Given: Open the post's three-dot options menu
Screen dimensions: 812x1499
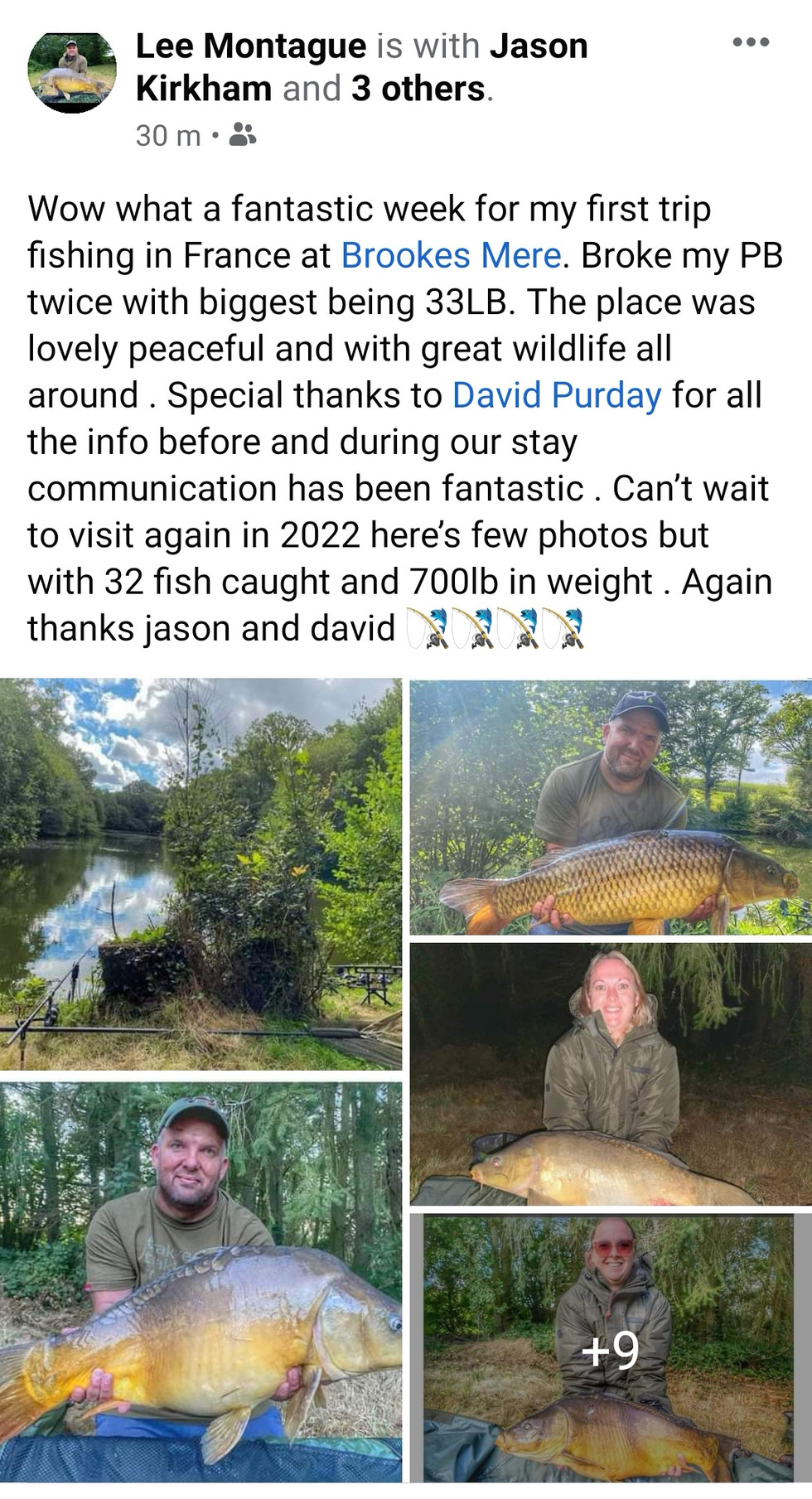Looking at the screenshot, I should [x=751, y=42].
